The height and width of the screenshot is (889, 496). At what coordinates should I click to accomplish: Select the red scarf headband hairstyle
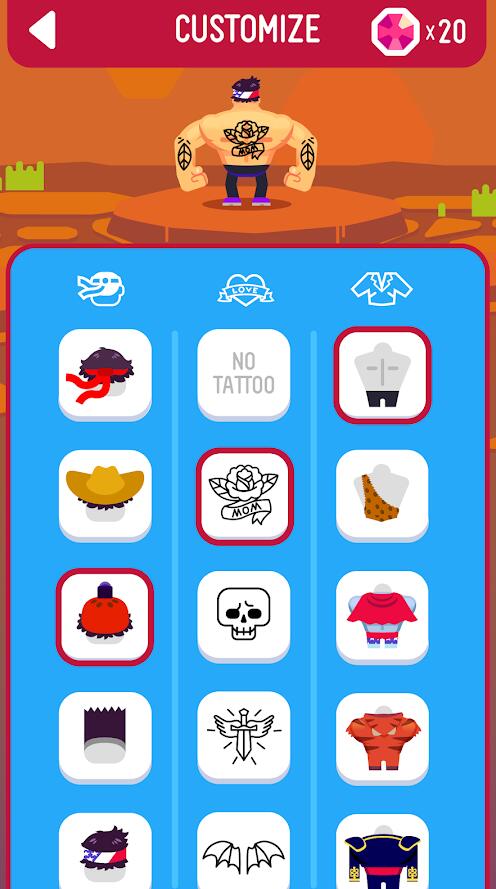pos(105,374)
